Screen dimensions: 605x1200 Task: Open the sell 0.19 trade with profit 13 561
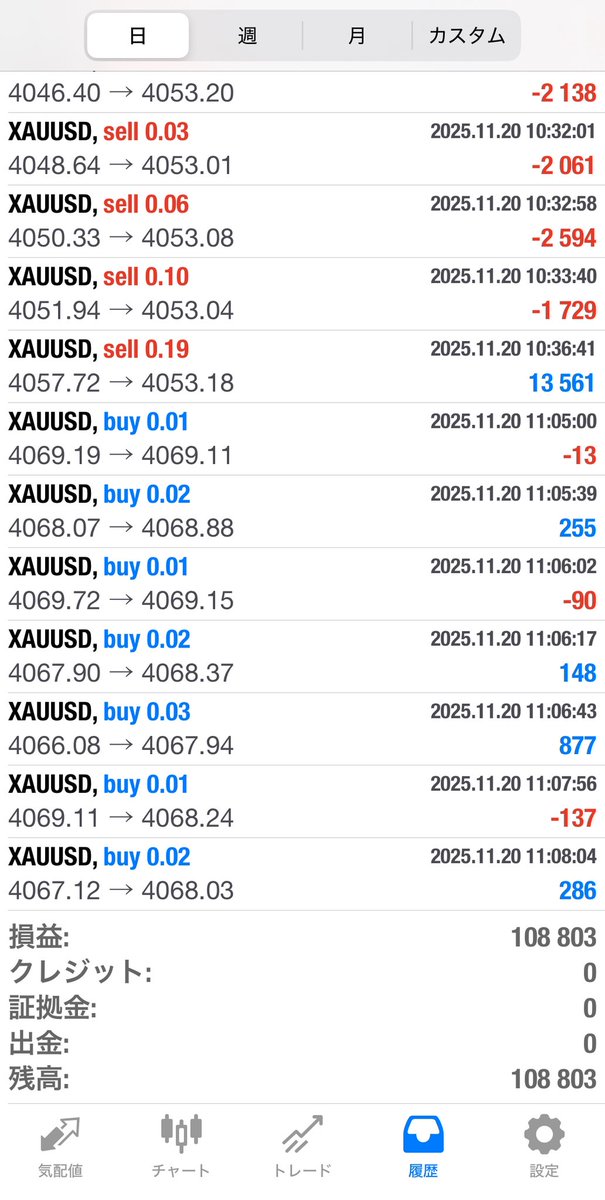302,366
